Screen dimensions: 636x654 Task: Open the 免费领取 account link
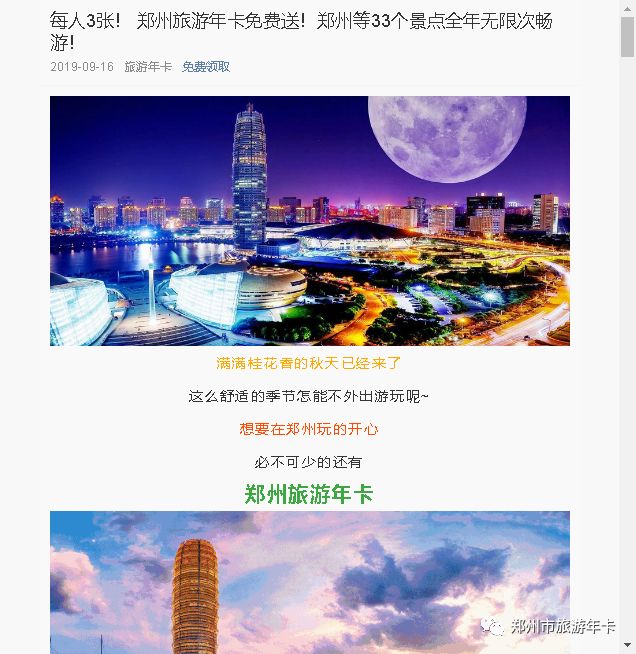206,67
